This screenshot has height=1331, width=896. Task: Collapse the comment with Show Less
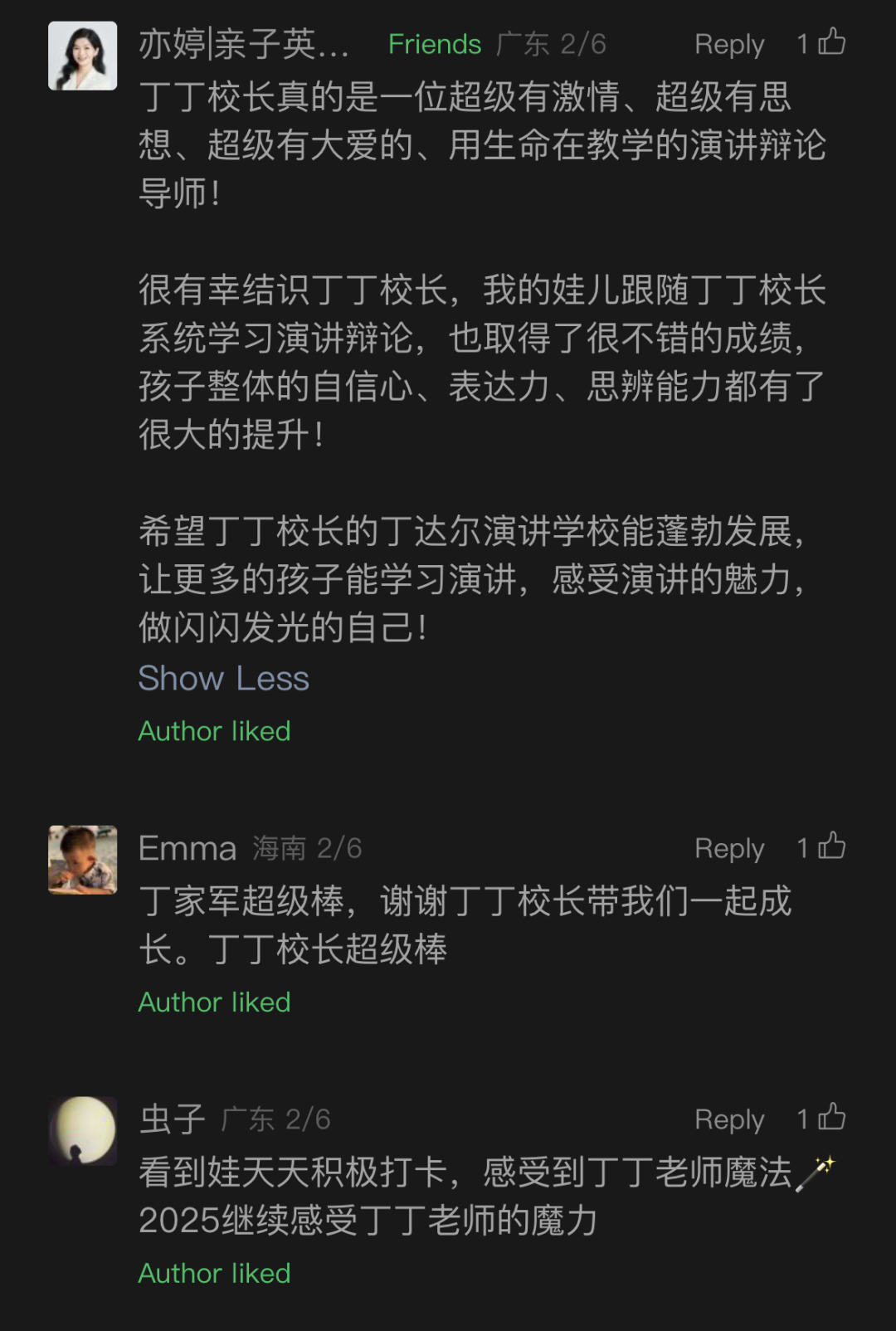click(223, 678)
